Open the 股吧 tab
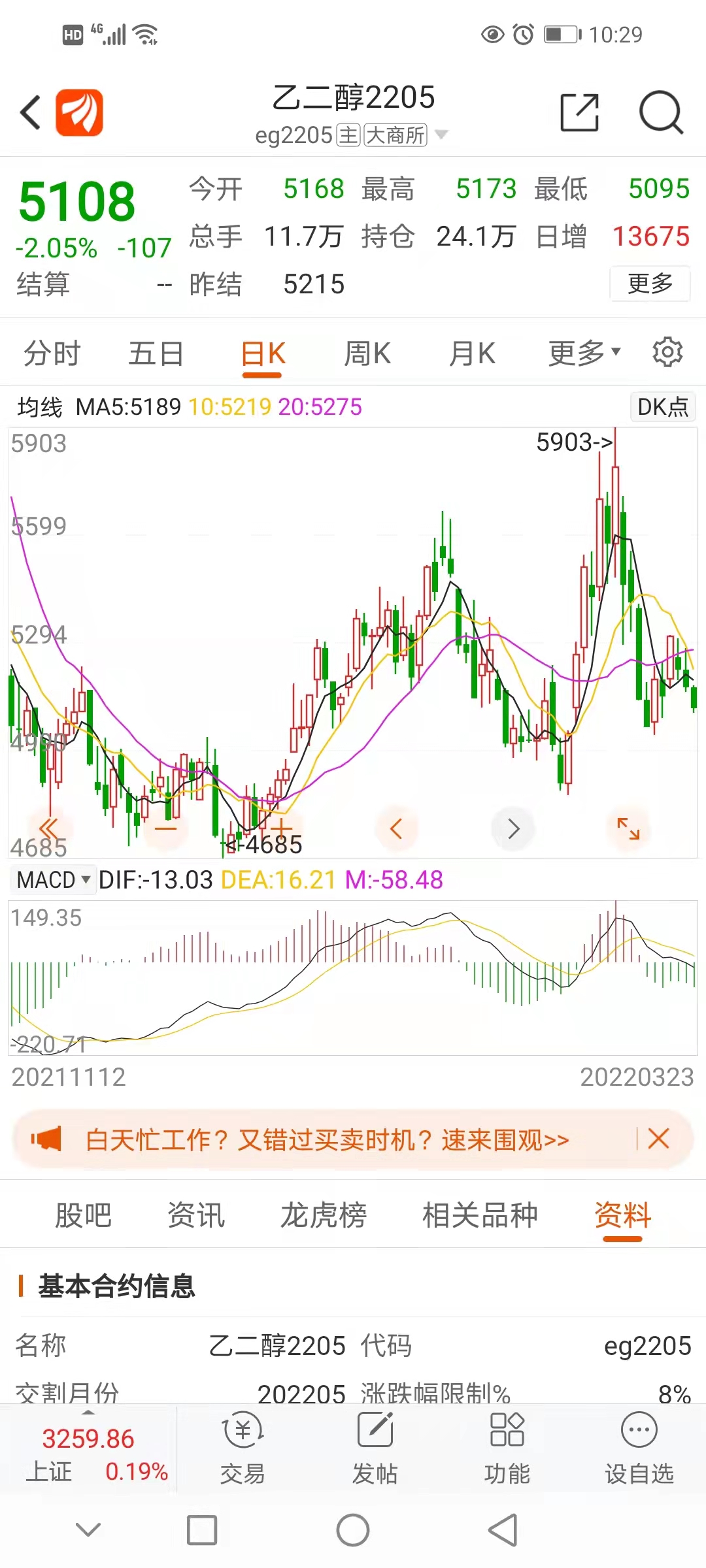This screenshot has height=1568, width=706. click(83, 1216)
